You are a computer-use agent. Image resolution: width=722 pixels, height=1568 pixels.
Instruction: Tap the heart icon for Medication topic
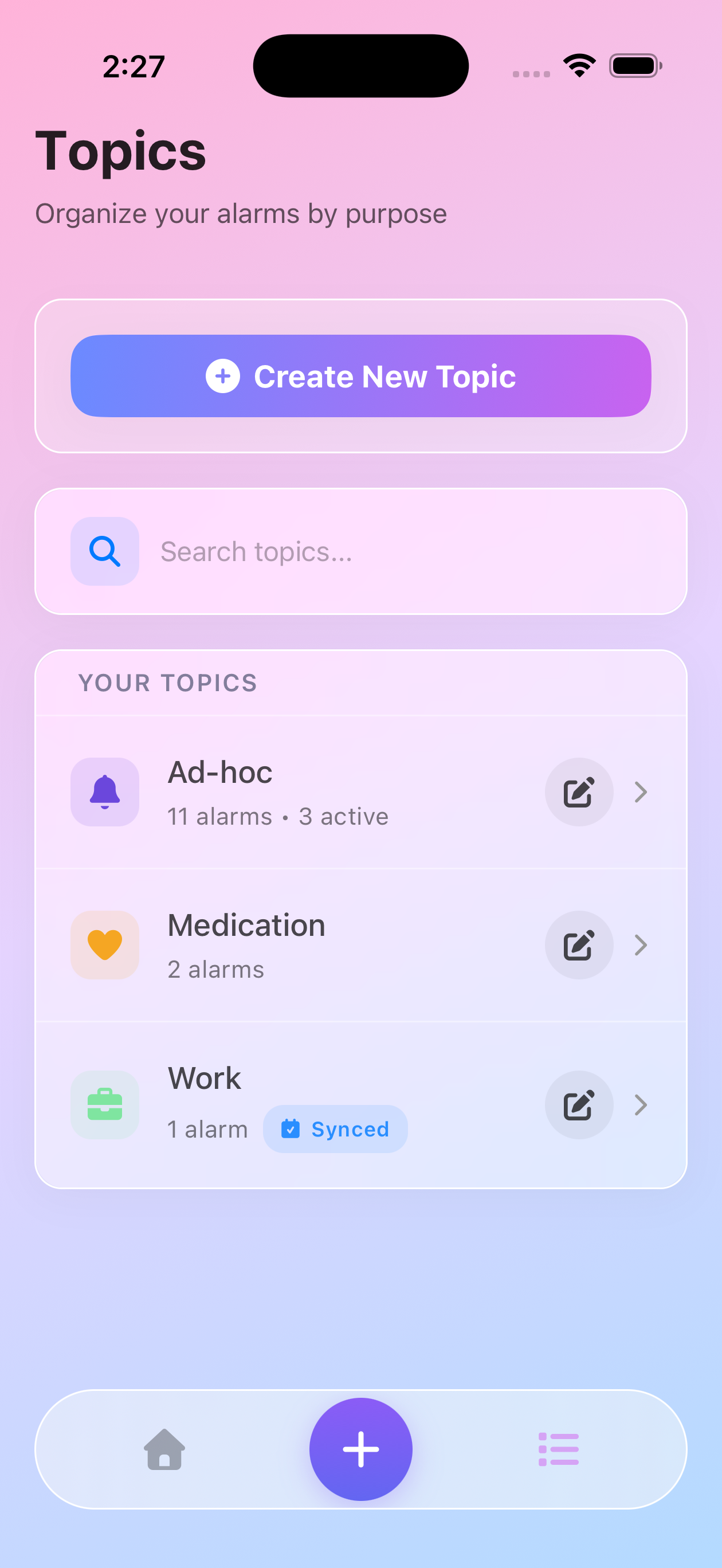[x=105, y=944]
